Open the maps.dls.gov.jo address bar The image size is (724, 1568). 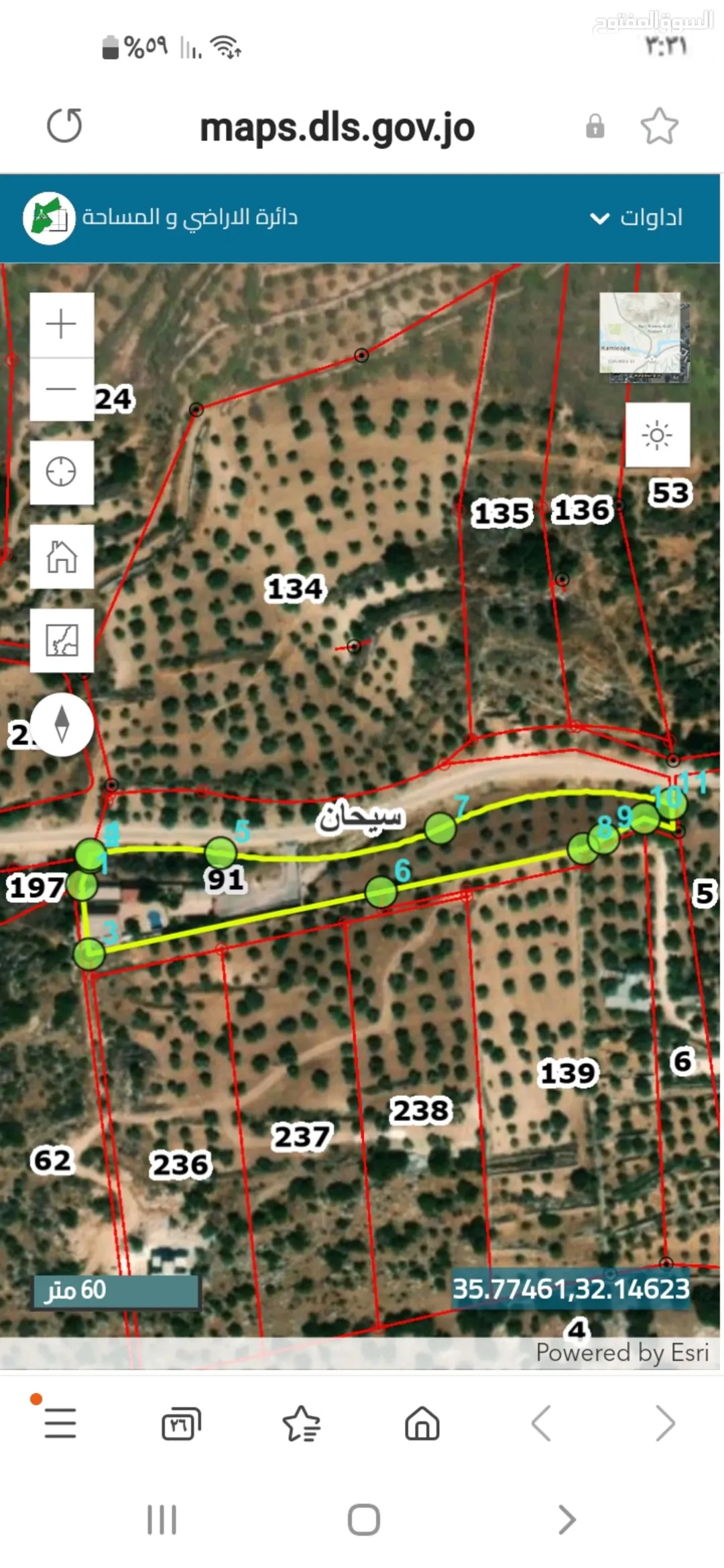coord(337,127)
